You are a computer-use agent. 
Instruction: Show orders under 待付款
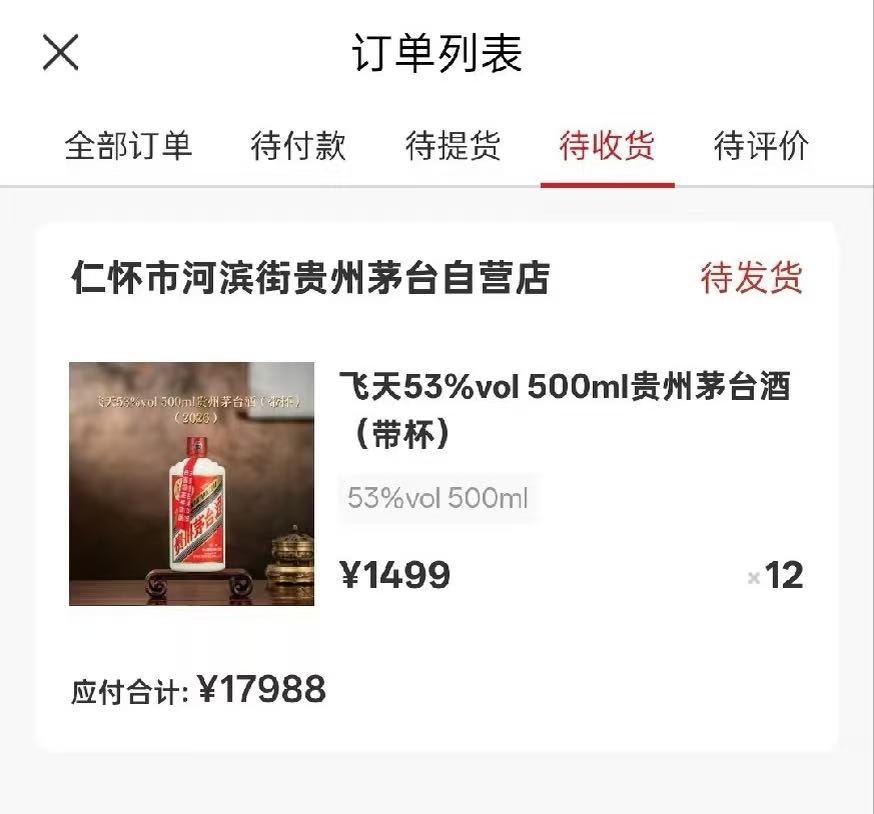pos(298,146)
